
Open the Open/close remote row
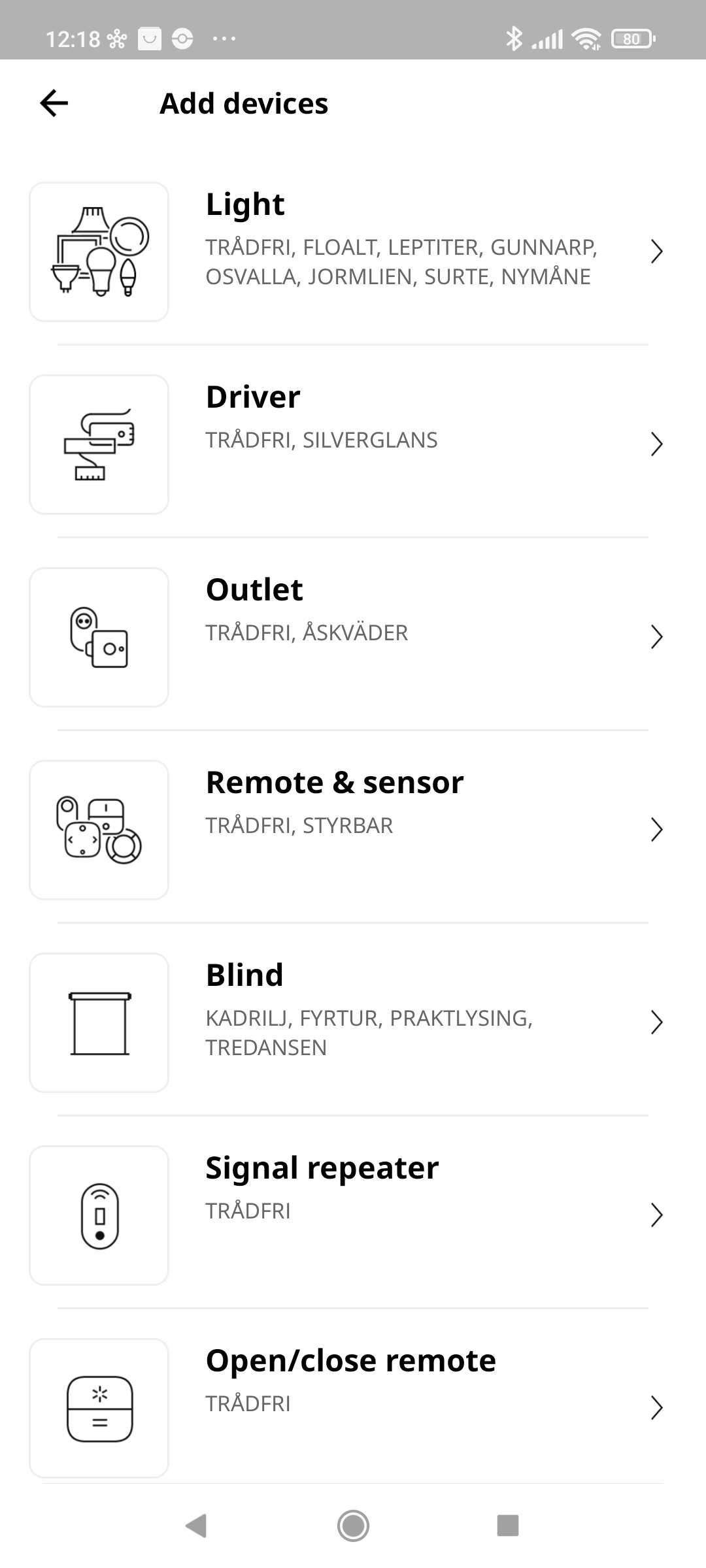(353, 1408)
